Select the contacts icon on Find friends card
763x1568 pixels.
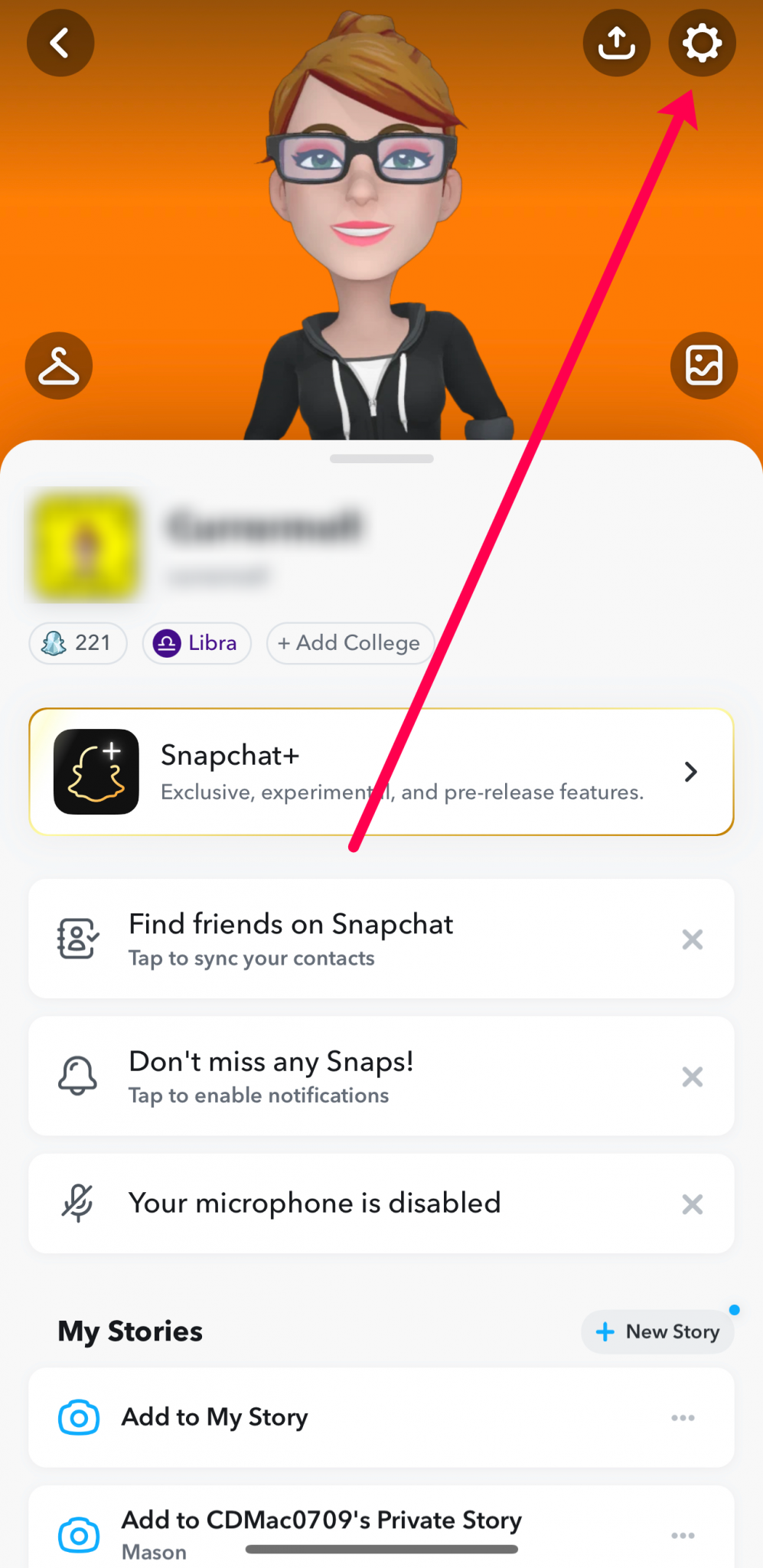[x=78, y=939]
